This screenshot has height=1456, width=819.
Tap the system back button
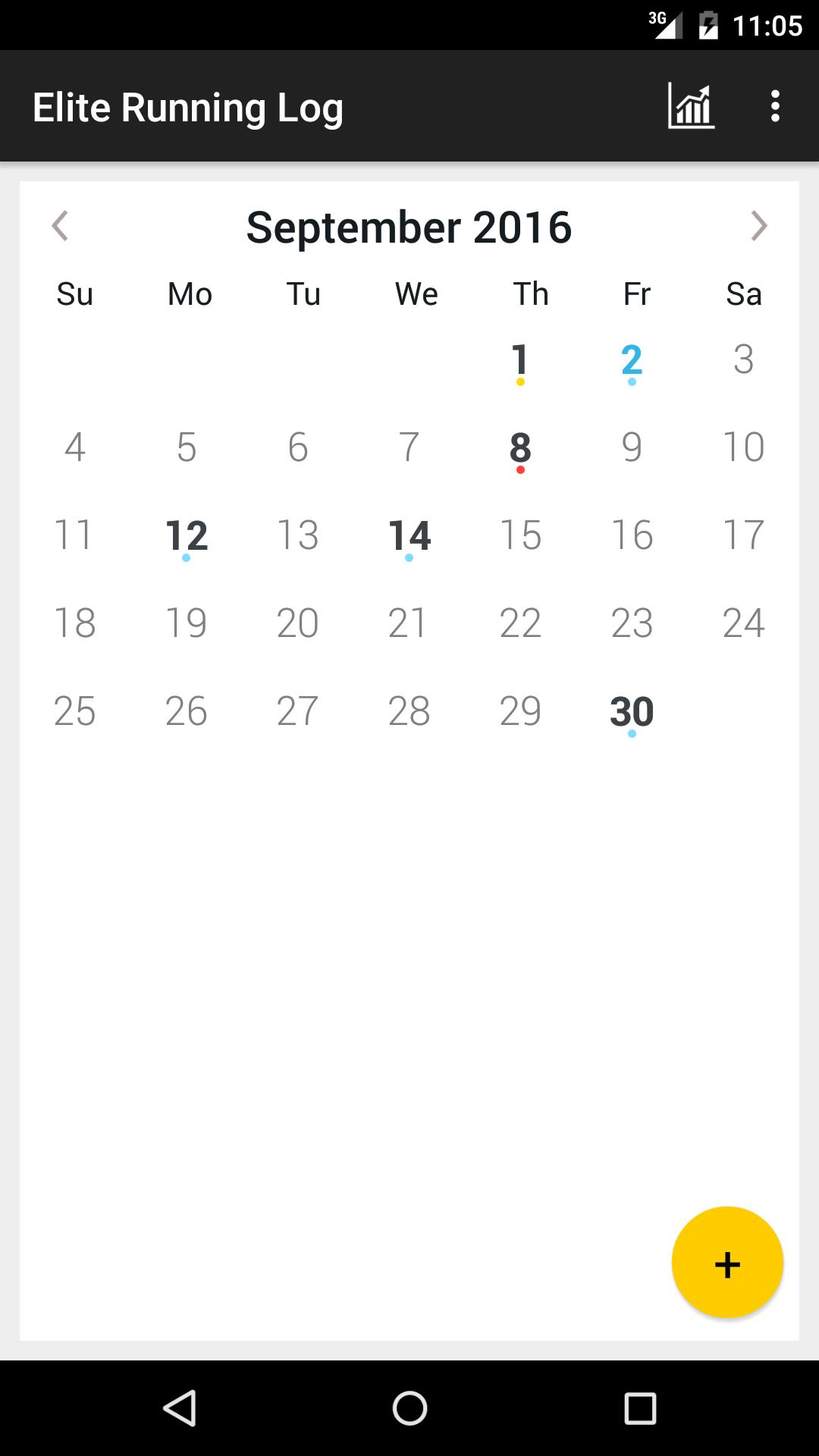click(x=180, y=1408)
